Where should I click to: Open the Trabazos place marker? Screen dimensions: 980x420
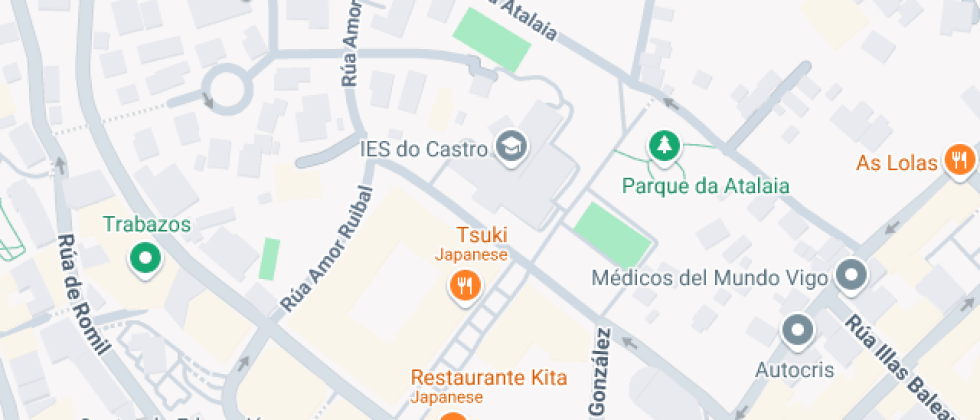146,260
